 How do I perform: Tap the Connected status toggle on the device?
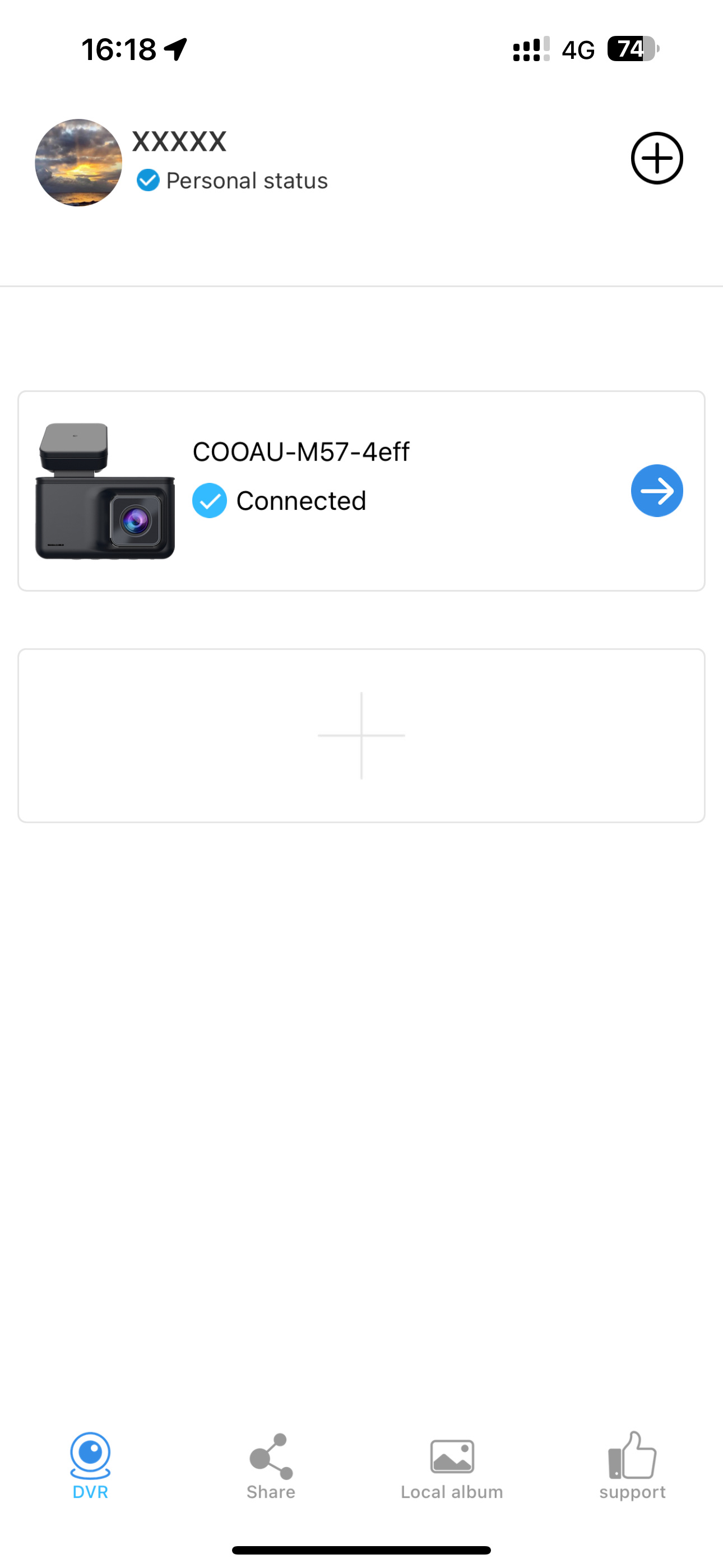[x=210, y=500]
